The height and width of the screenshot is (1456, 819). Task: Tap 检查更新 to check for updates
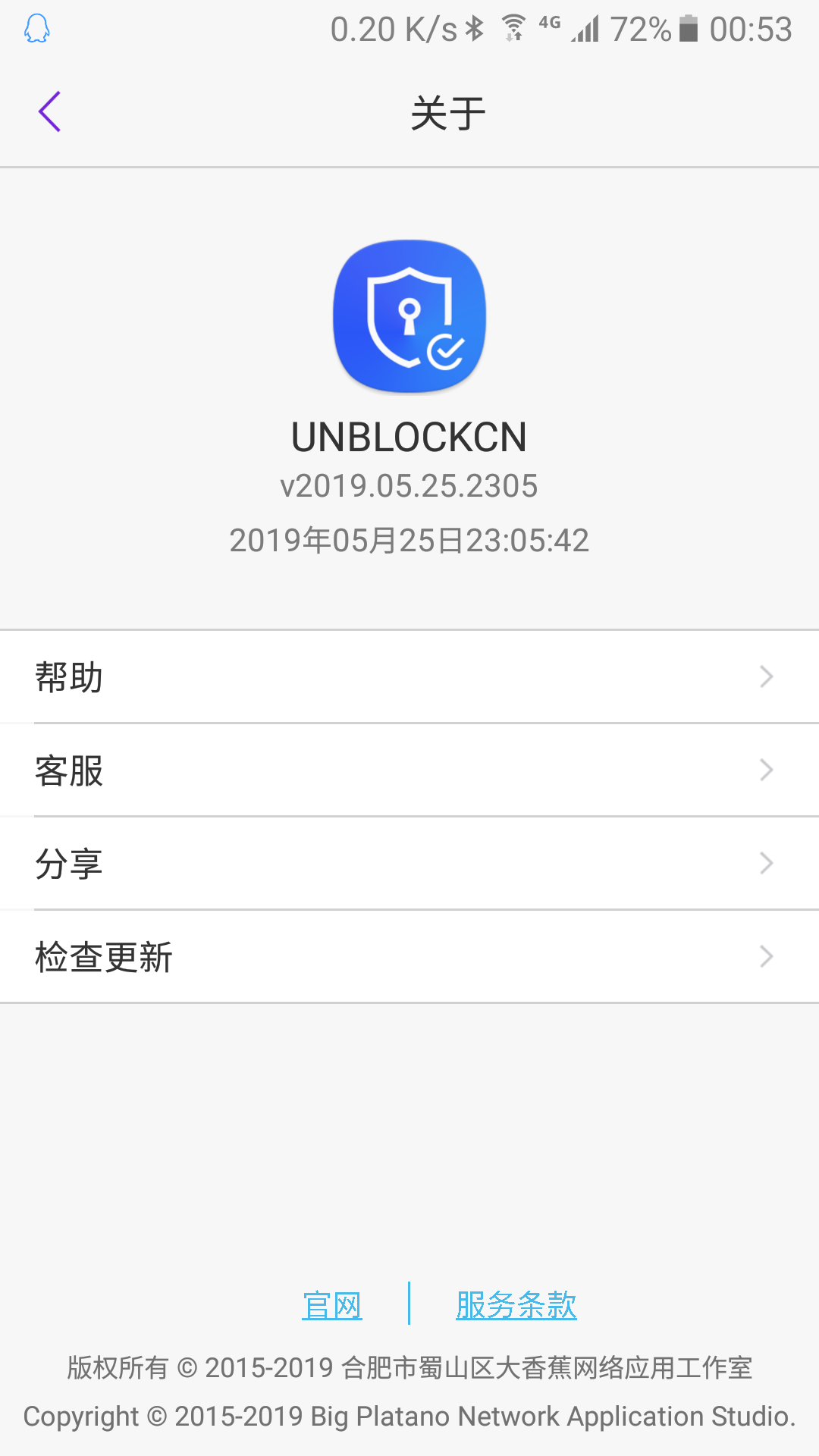click(x=409, y=957)
